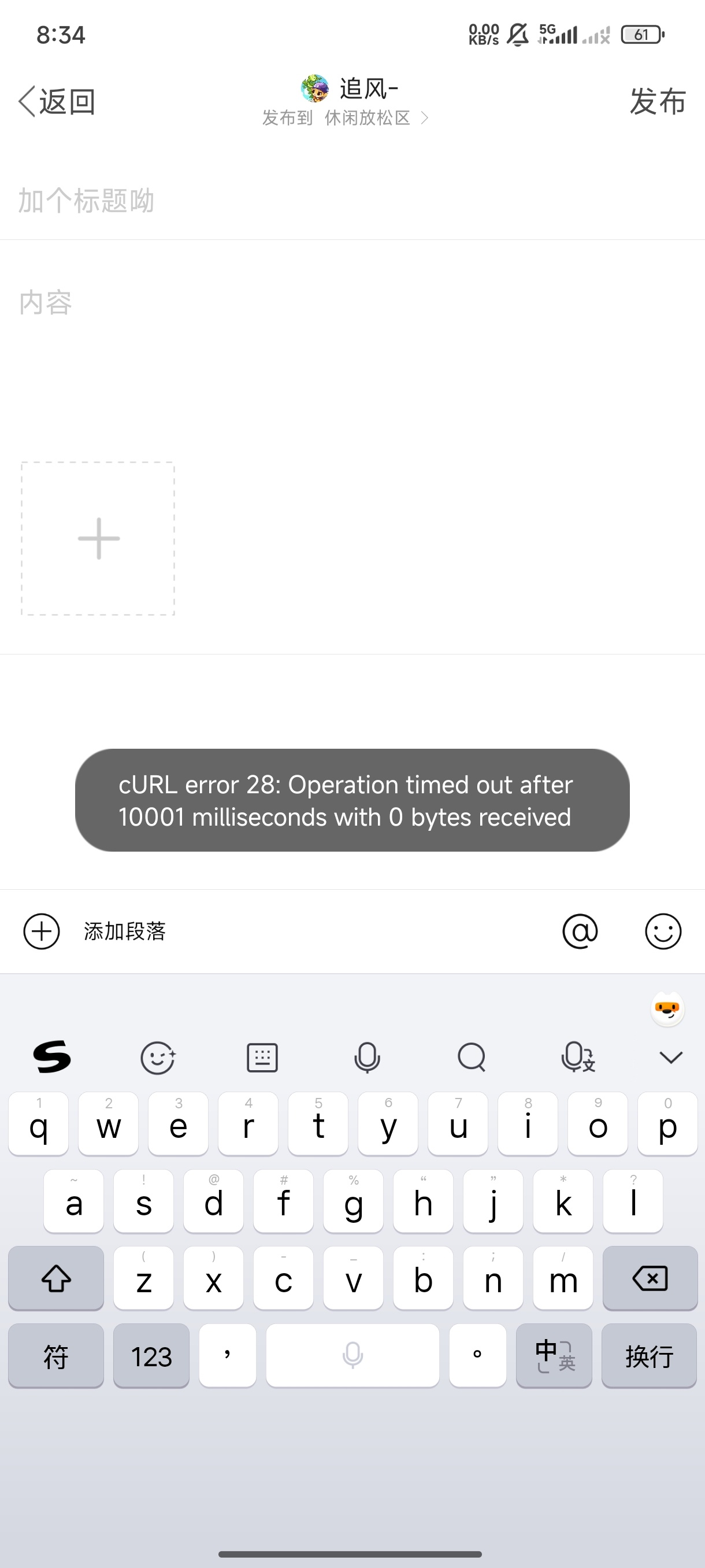Switch to the 123 numeric keypad

tap(151, 1356)
